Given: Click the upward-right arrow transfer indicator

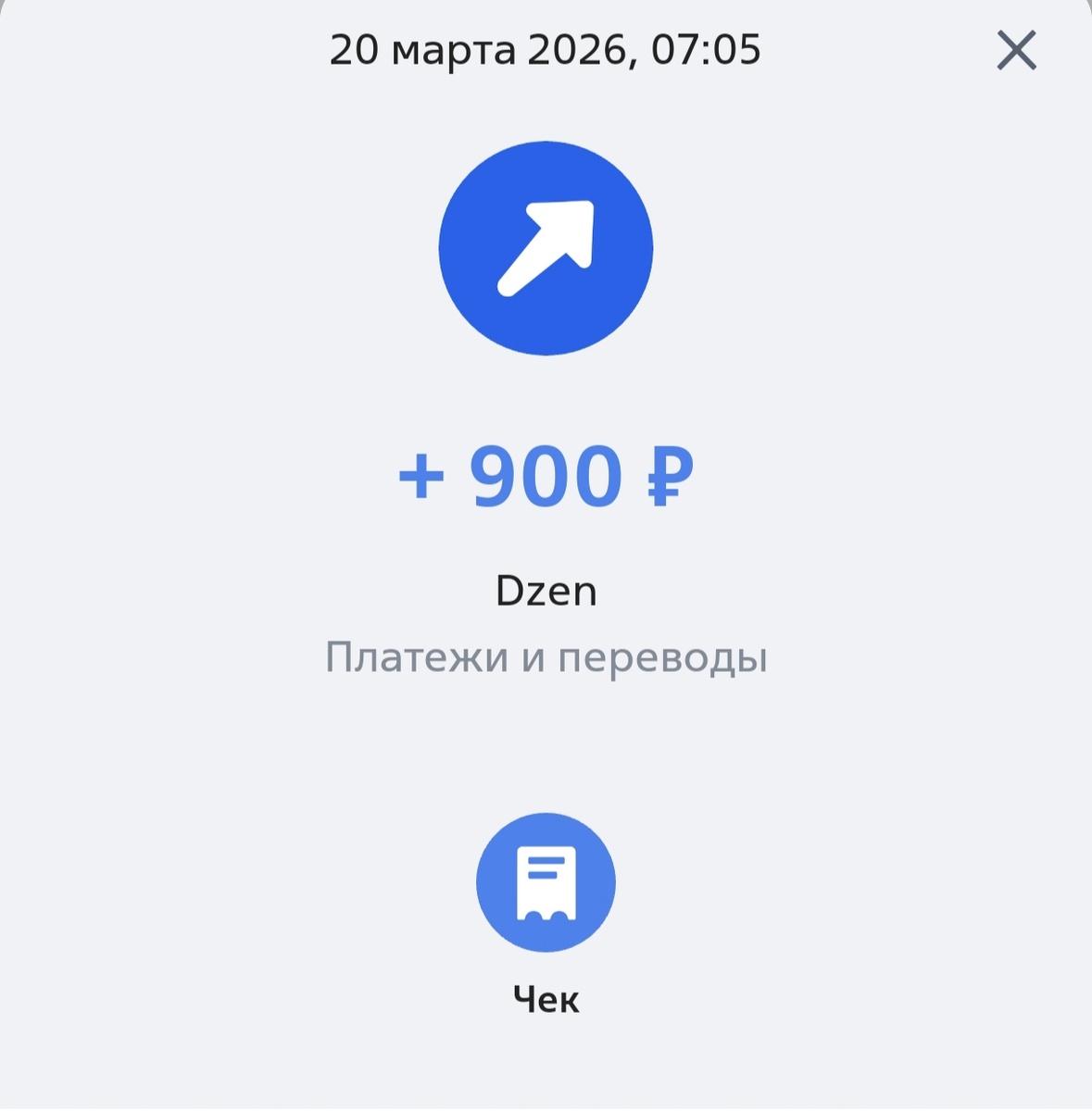Looking at the screenshot, I should pyautogui.click(x=546, y=247).
